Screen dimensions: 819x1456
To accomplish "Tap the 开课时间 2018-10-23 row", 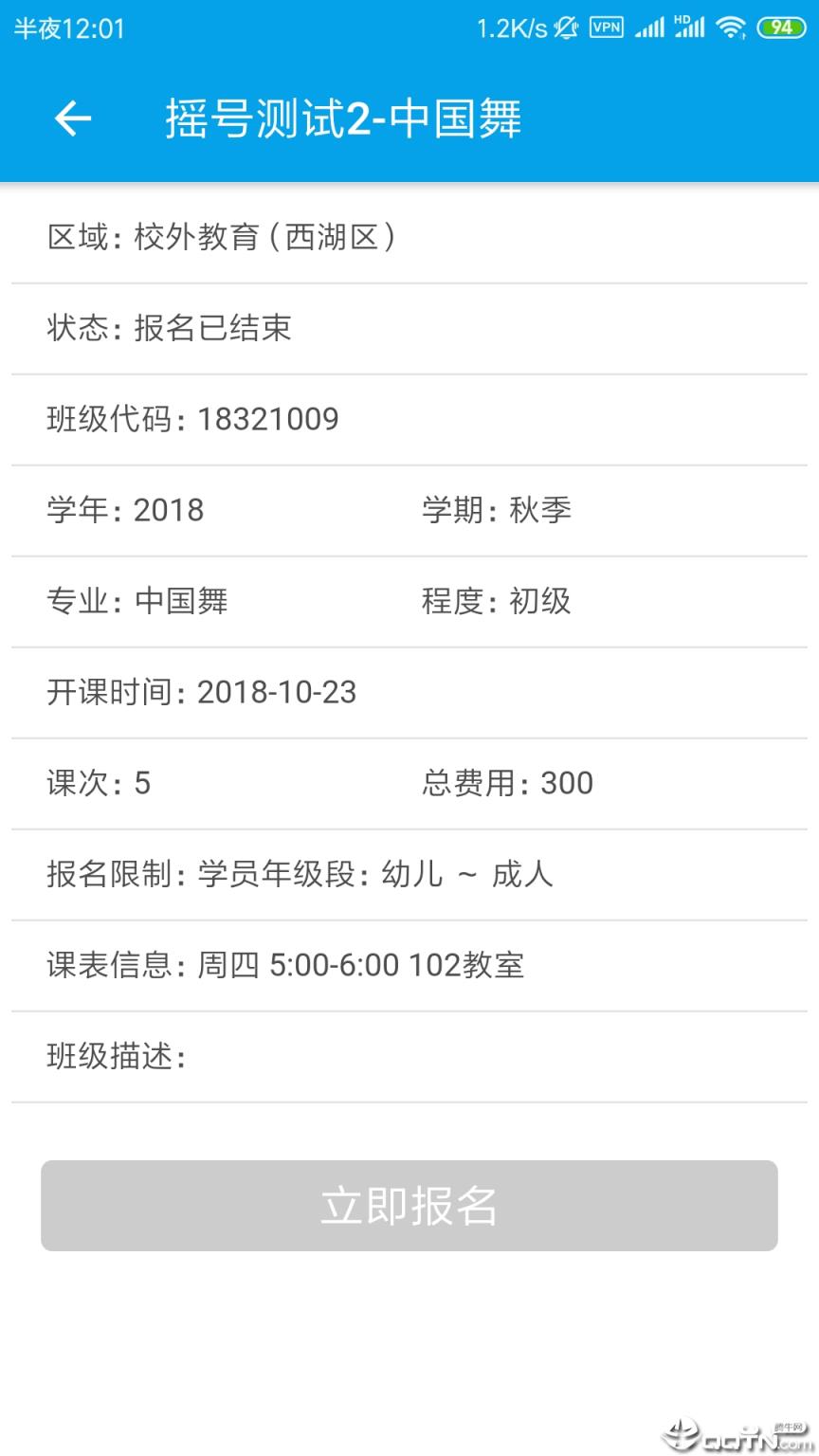I will click(x=201, y=692).
